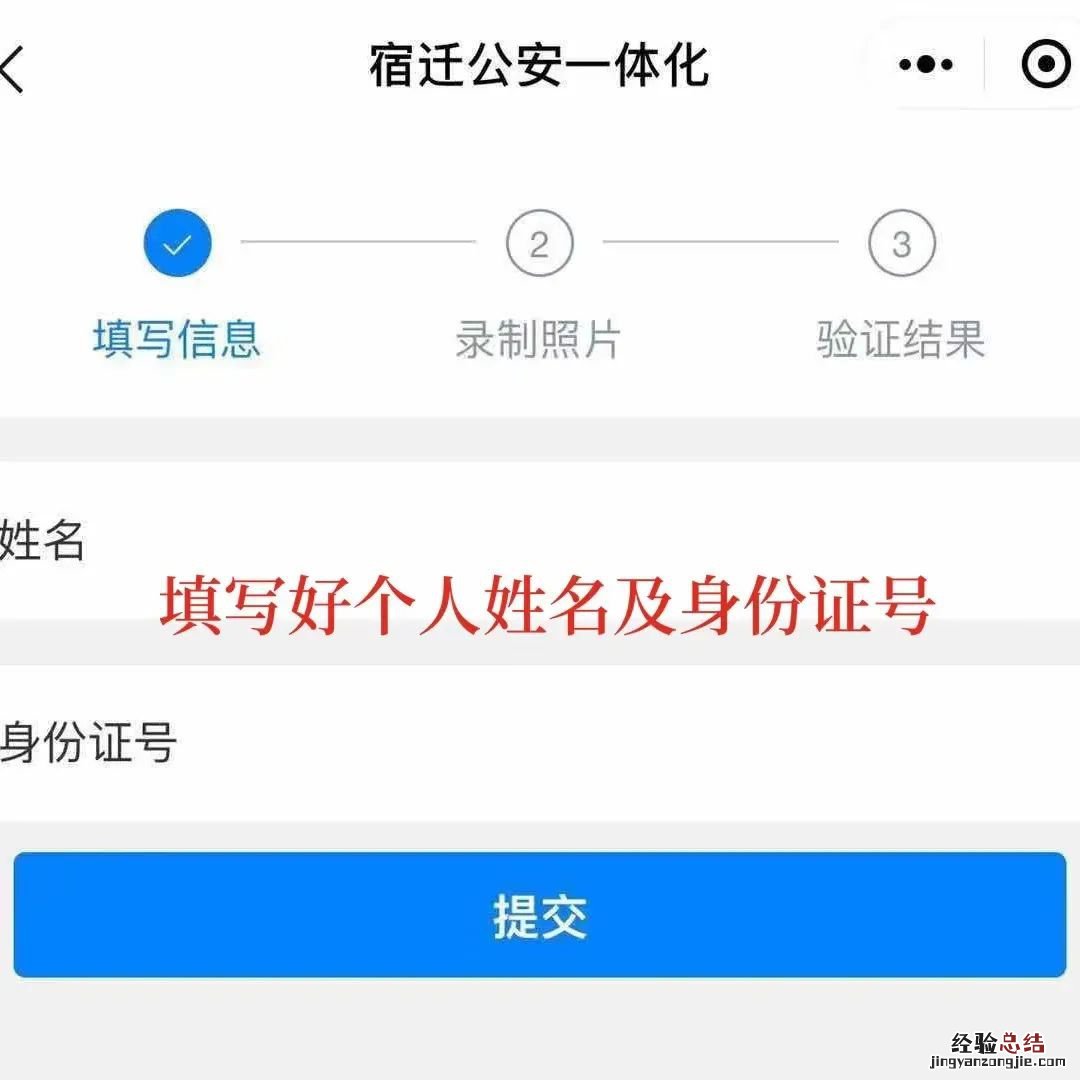
Task: Close the mini program with the circle icon
Action: 1045,66
